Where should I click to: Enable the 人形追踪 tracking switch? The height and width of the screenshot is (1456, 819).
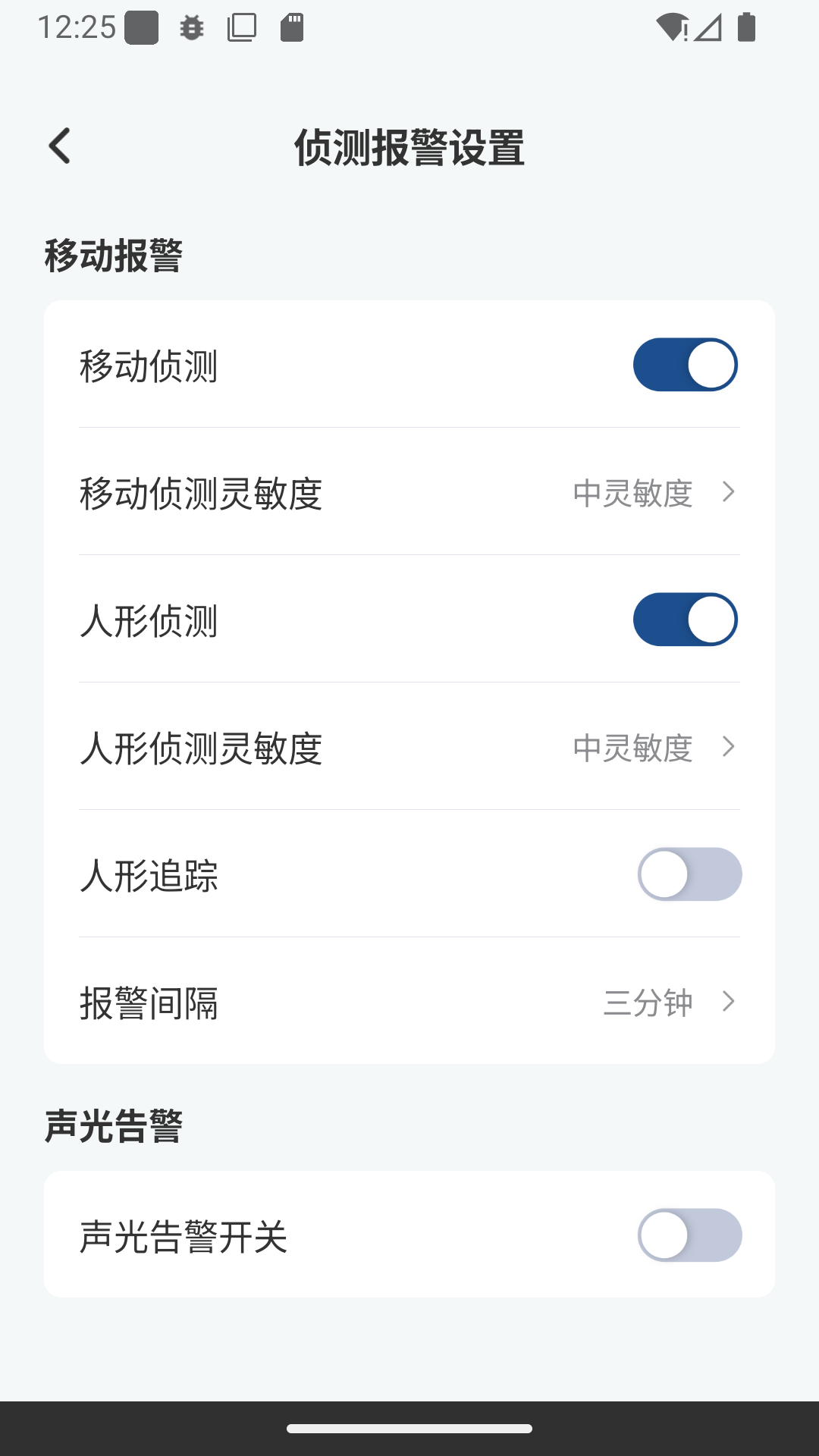click(x=689, y=874)
